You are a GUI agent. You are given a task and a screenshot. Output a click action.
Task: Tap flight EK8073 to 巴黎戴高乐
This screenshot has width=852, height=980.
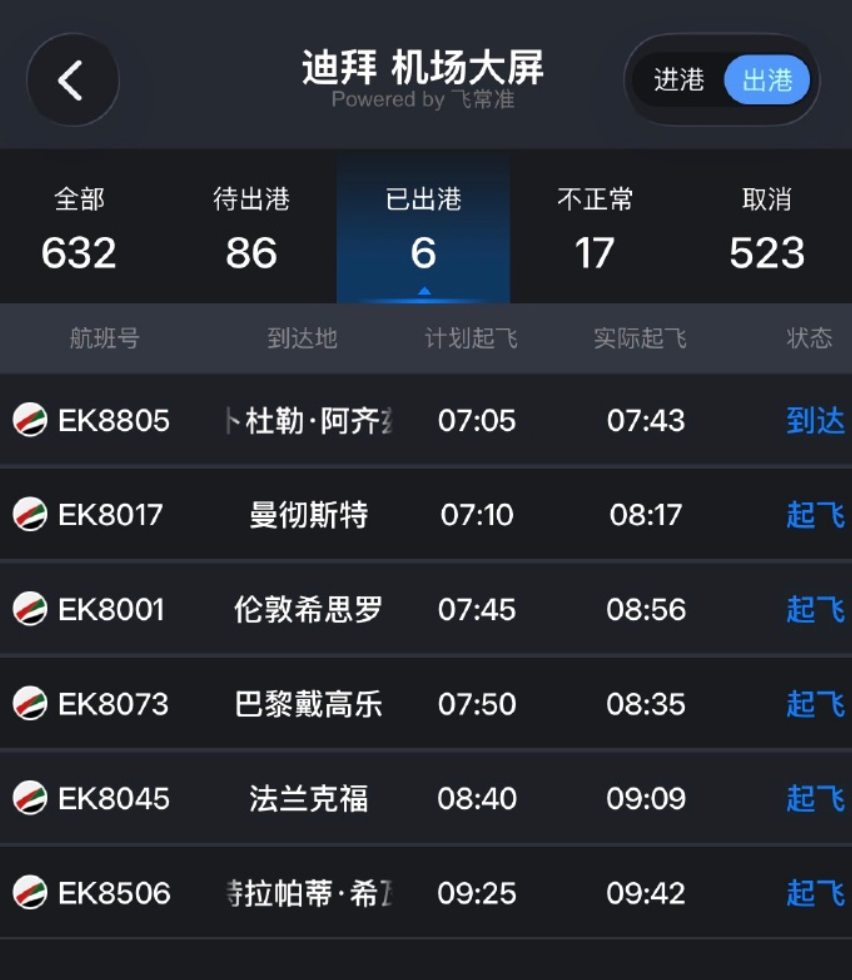pos(426,704)
